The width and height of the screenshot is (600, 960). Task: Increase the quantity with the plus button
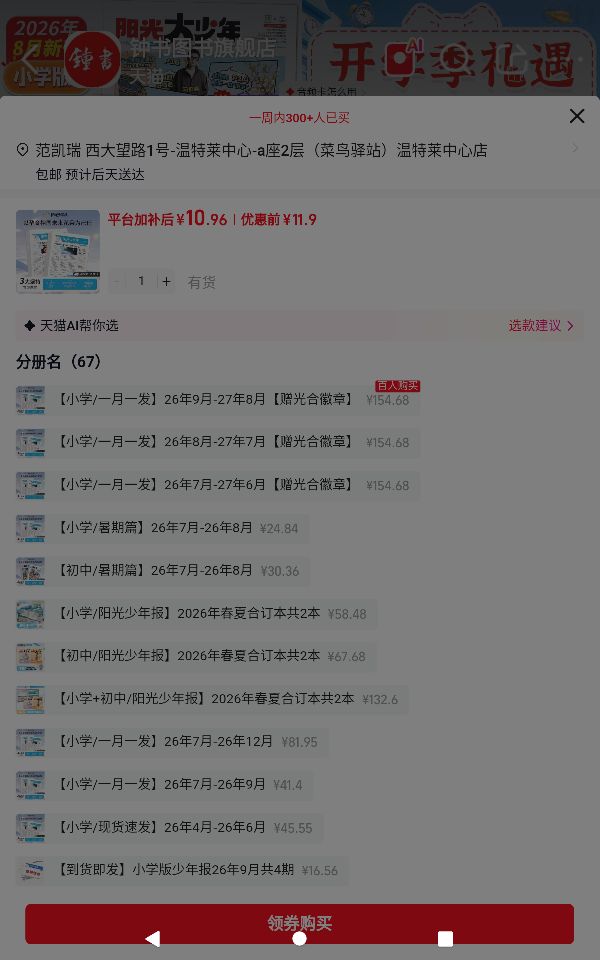167,282
